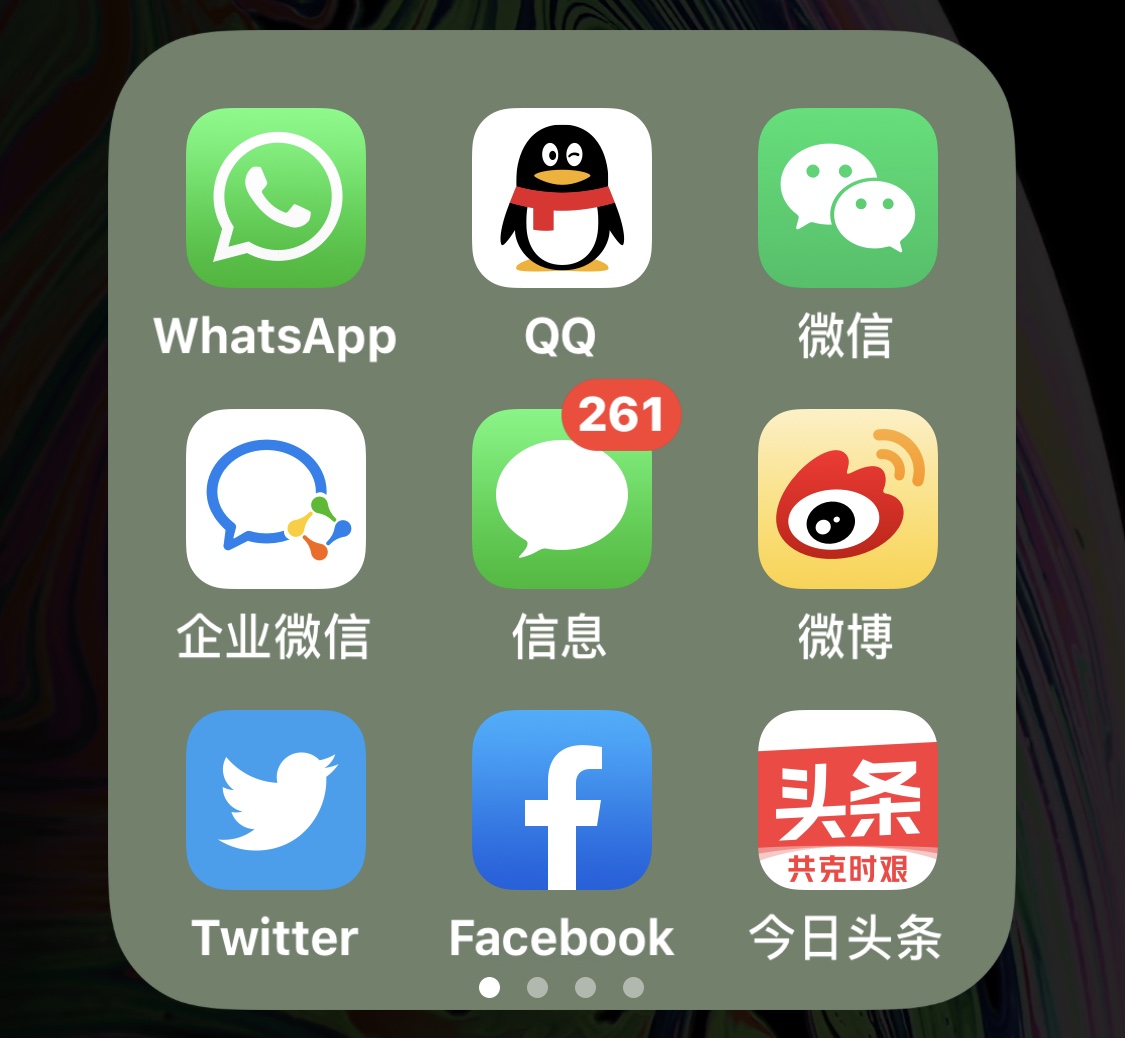This screenshot has width=1125, height=1038.
Task: Open the WhatsApp app
Action: pos(276,198)
